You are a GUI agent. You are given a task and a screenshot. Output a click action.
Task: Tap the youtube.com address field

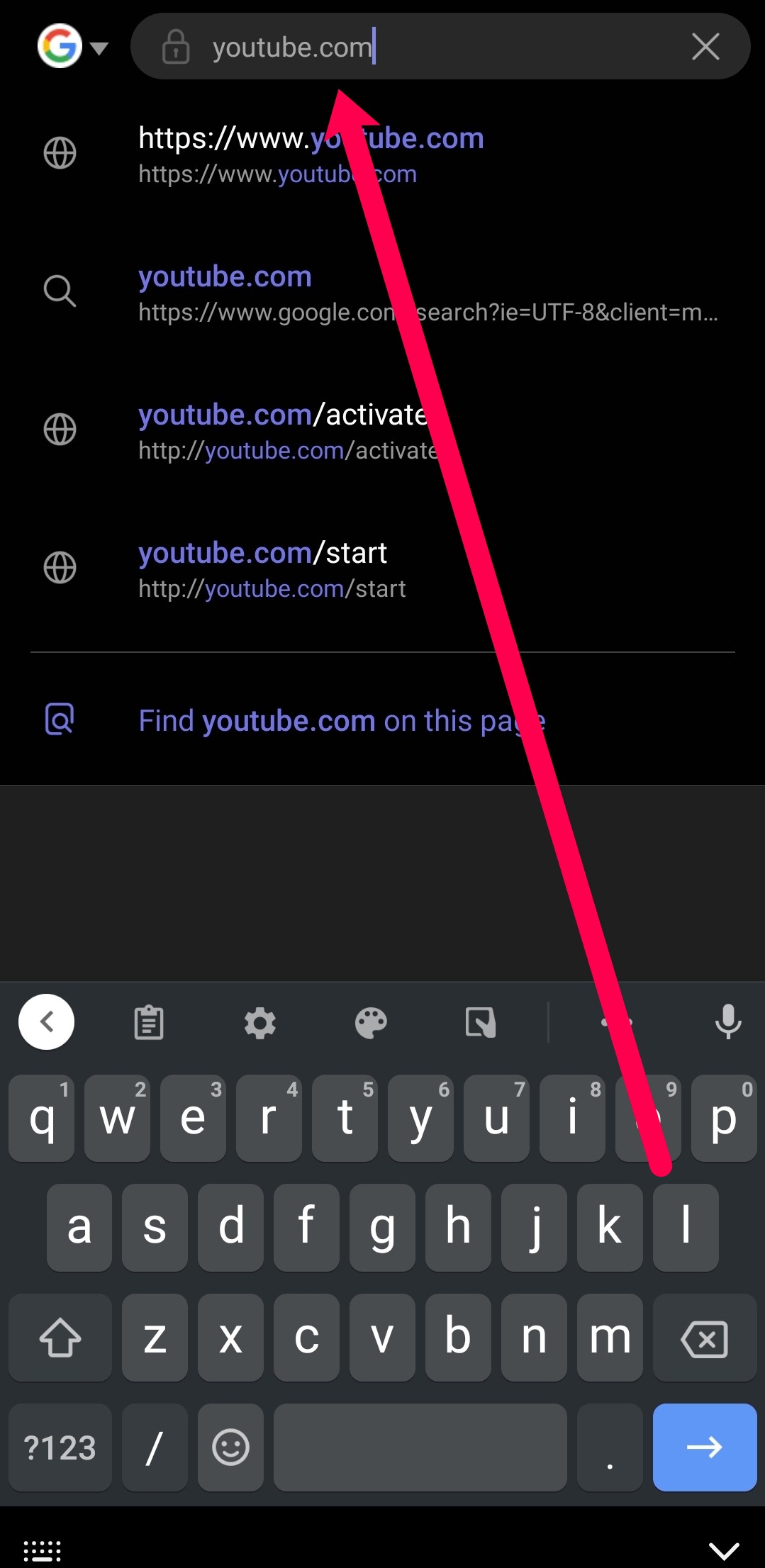(440, 47)
